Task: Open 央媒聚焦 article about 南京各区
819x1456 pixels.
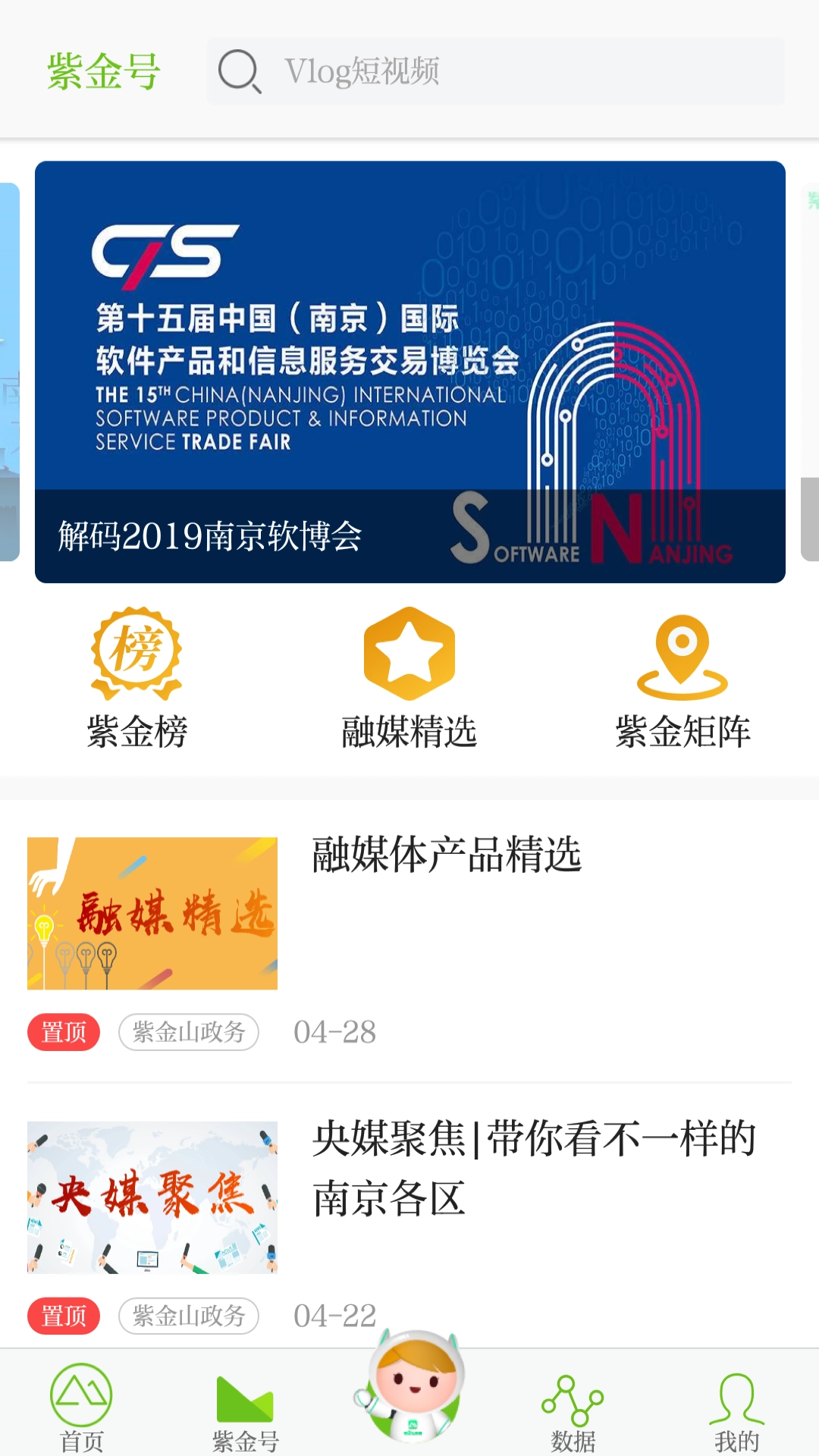Action: (535, 1168)
